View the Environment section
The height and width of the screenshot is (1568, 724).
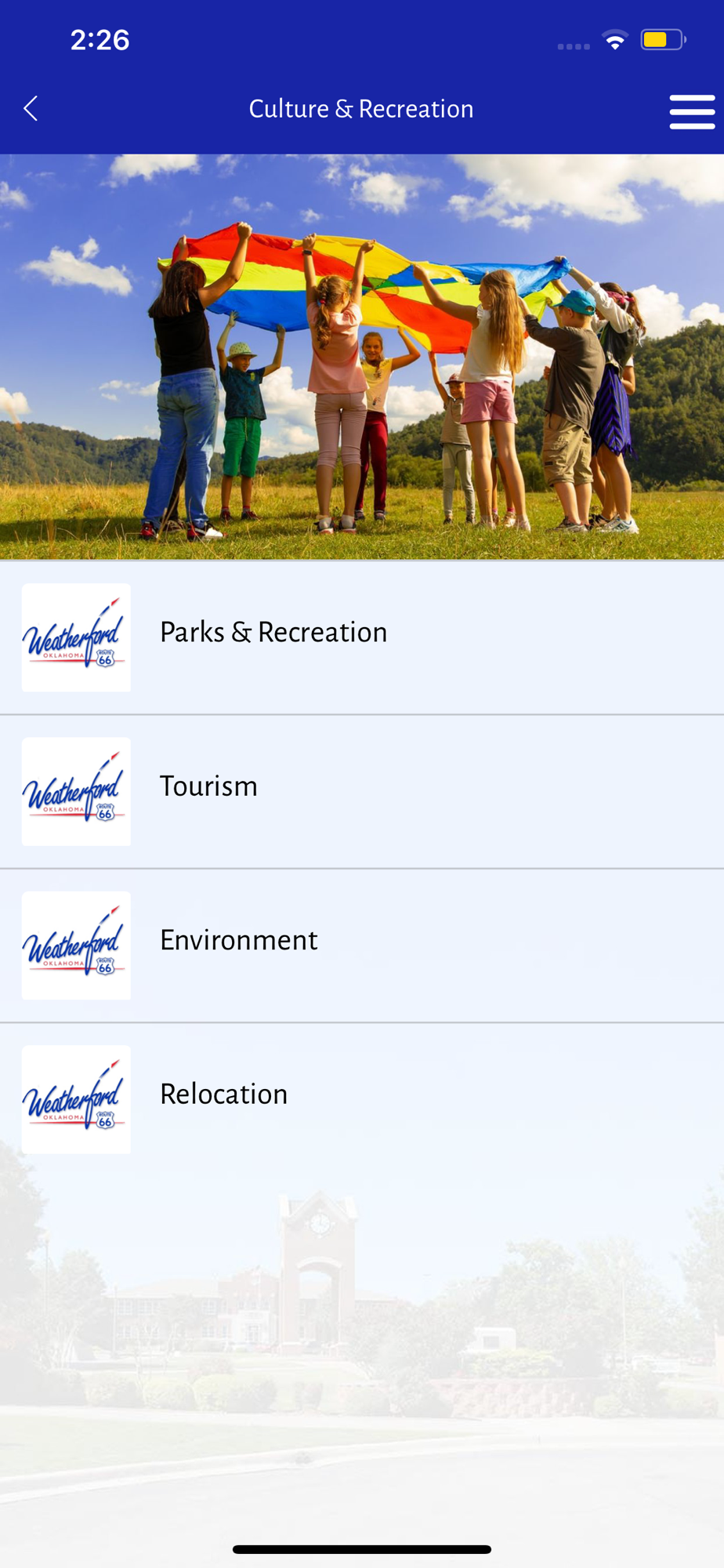tap(362, 946)
